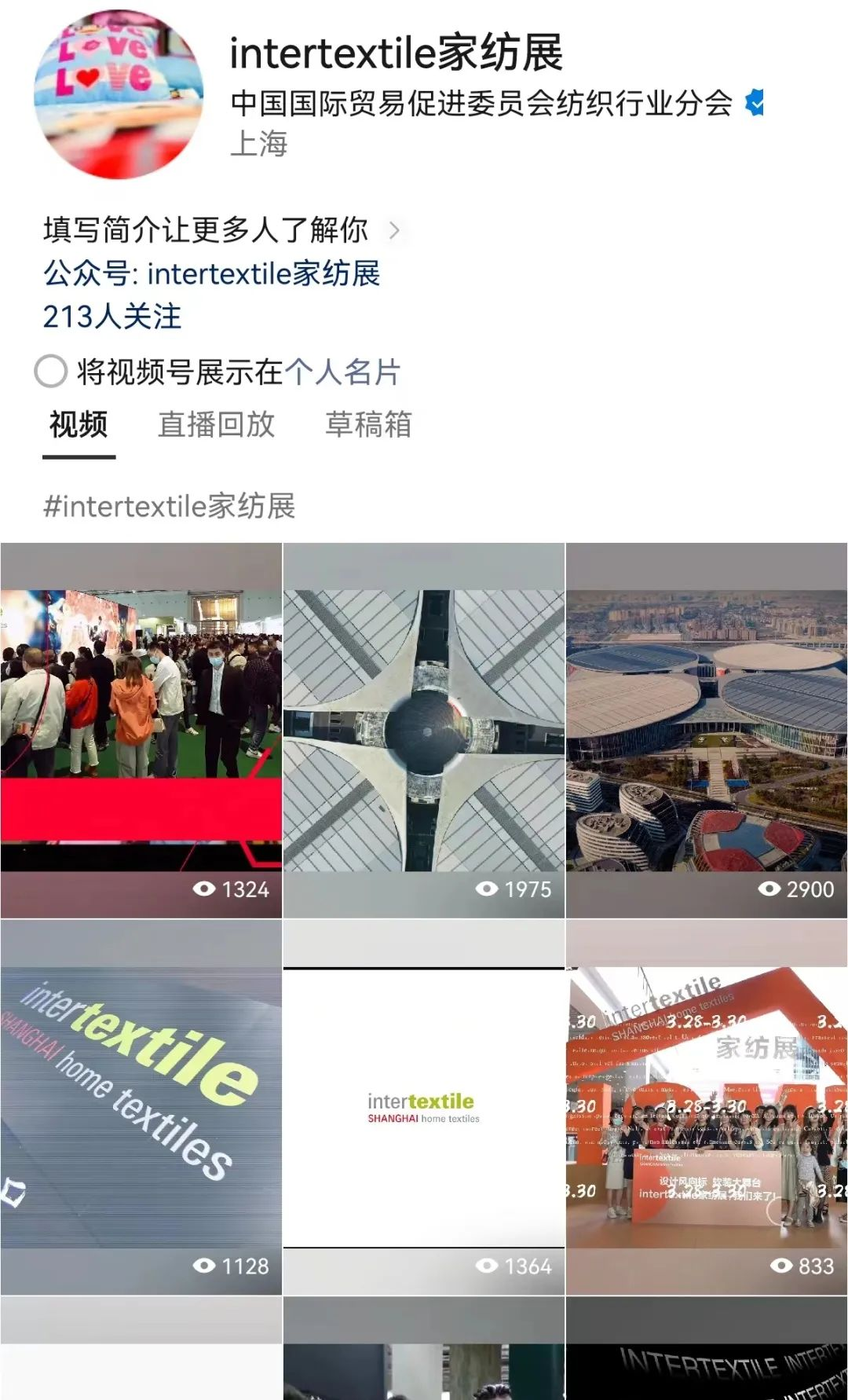Play the intertextile sign video with 1128 views

tap(141, 1107)
